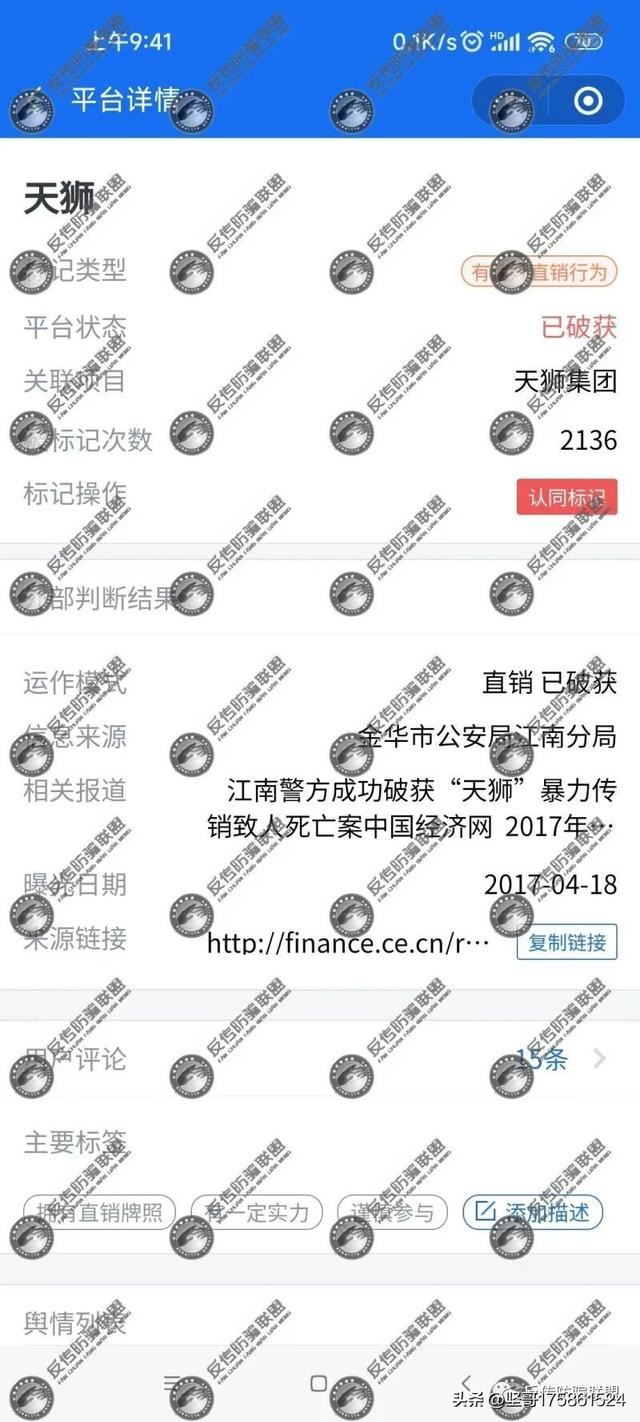640x1422 pixels.
Task: Add a description via 添加描述
Action: (x=532, y=1213)
